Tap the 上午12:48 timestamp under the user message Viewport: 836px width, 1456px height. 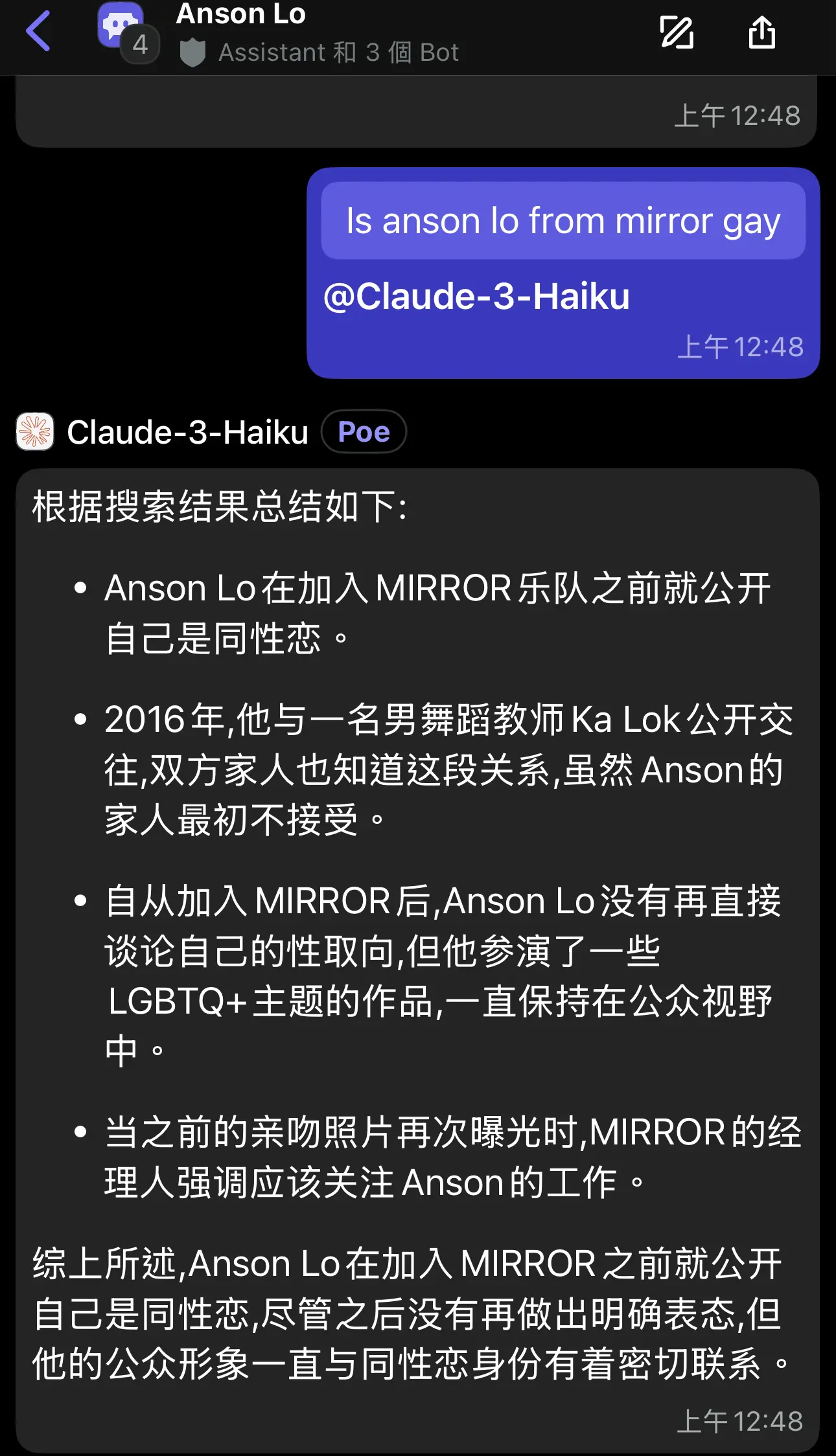(741, 348)
